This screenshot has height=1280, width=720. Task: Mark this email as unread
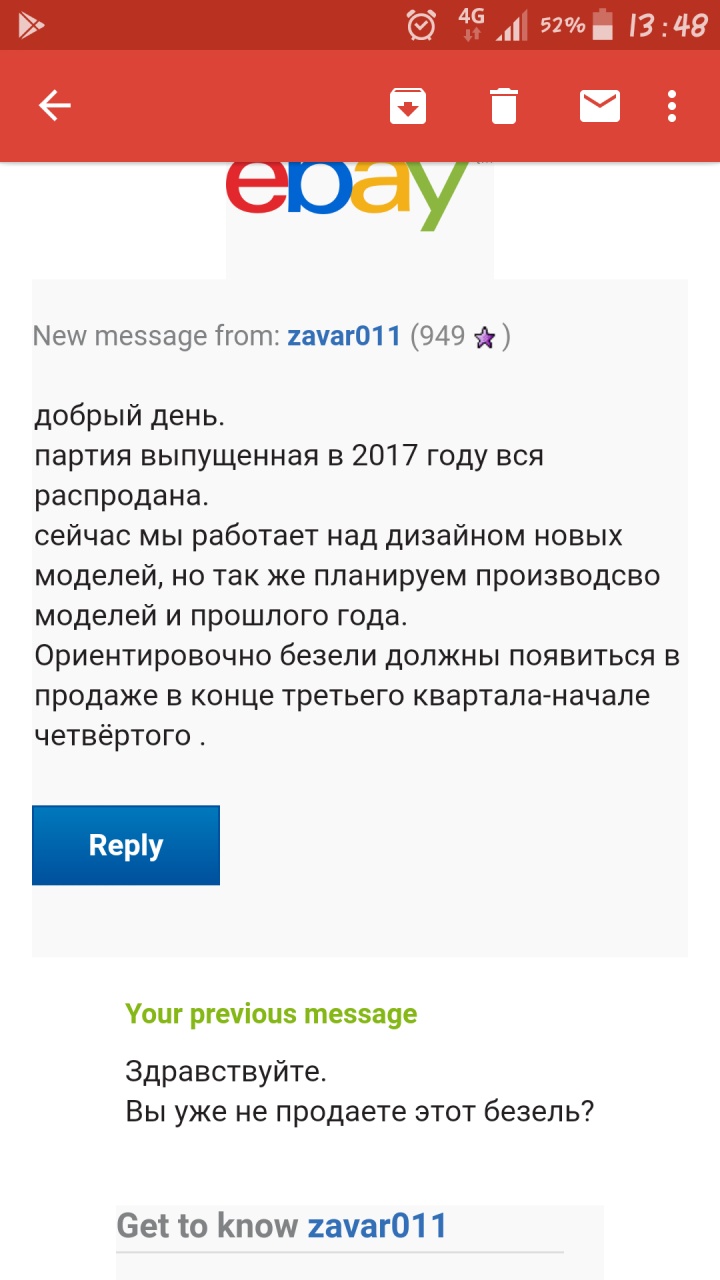point(600,106)
